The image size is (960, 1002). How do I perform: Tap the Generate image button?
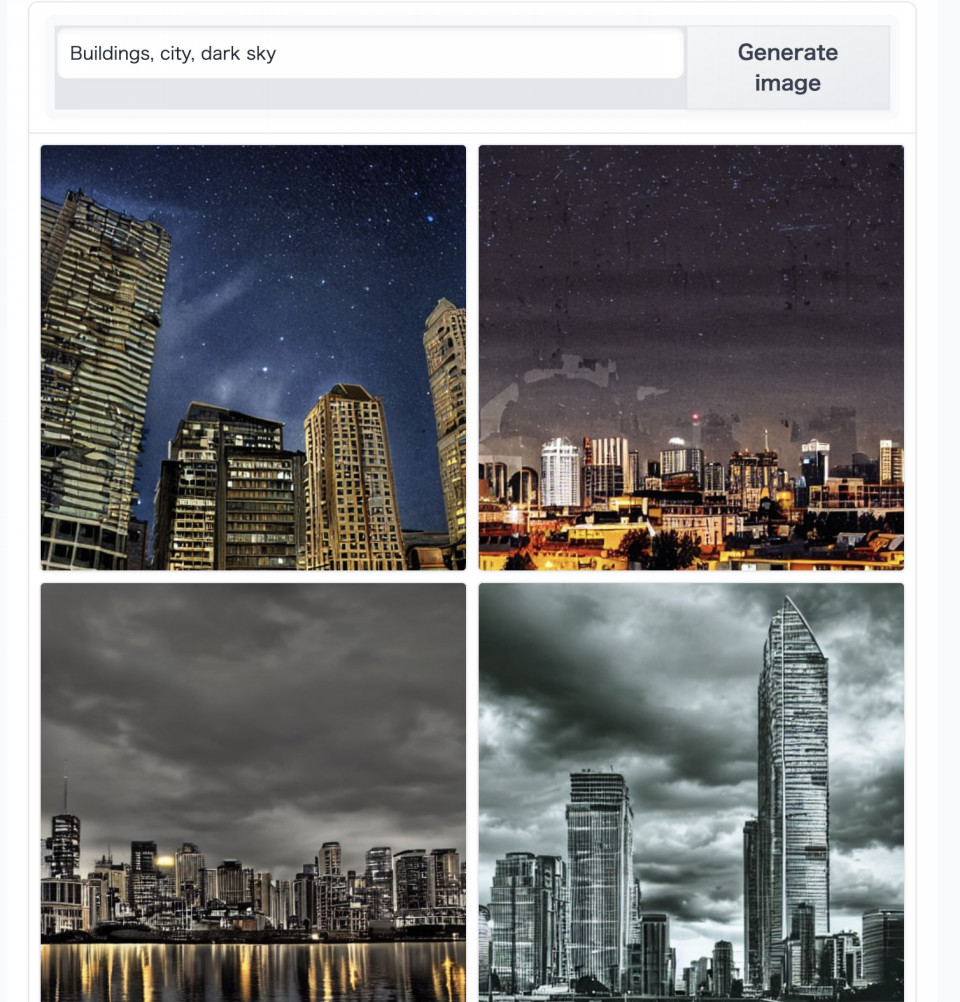pos(788,68)
